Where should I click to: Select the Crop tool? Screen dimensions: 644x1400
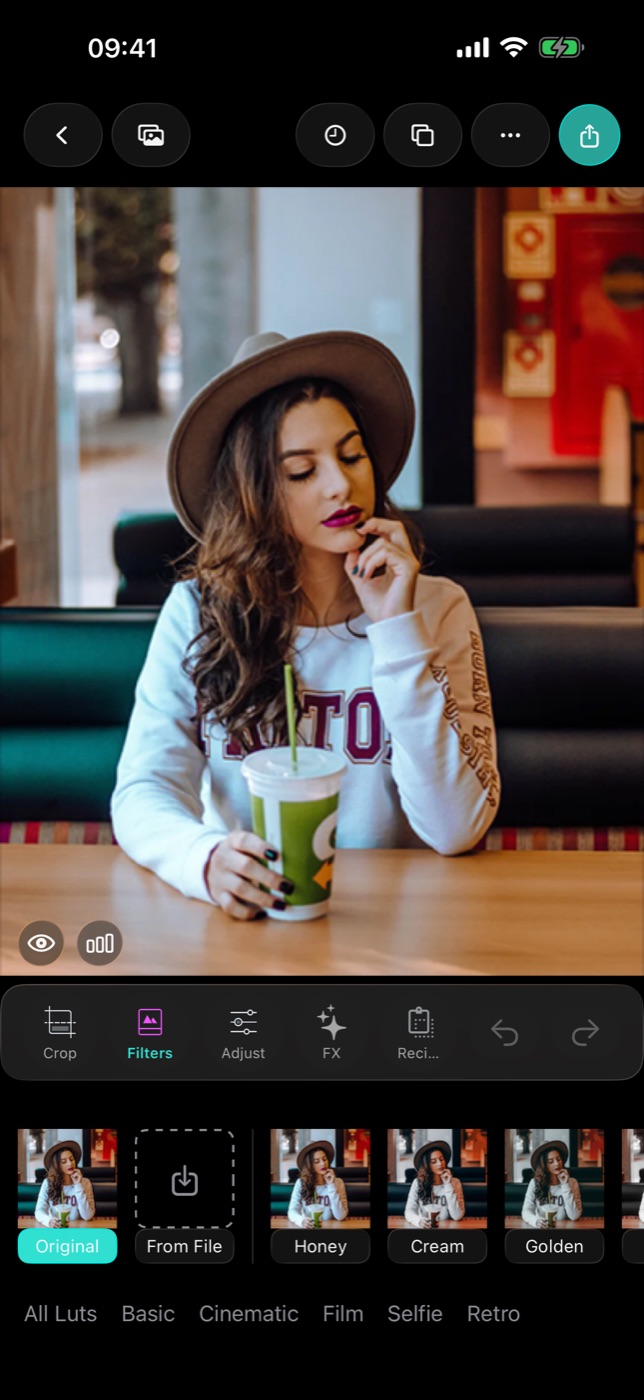[x=60, y=1033]
